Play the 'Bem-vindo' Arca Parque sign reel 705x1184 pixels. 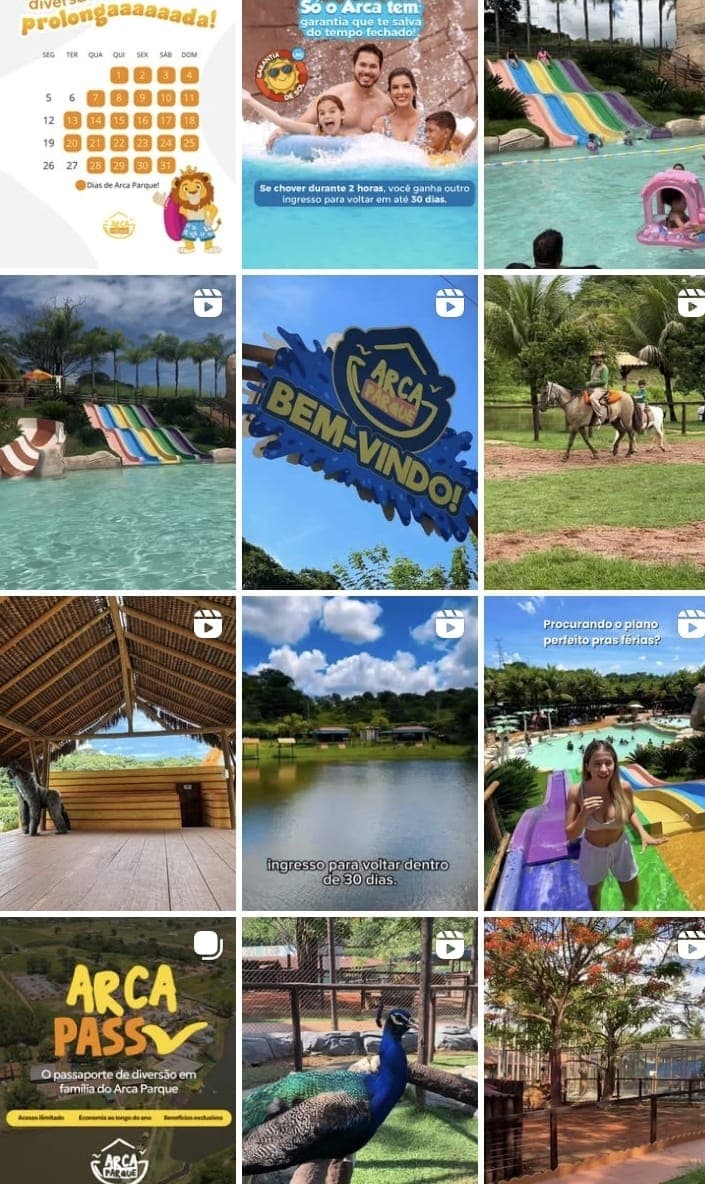point(360,432)
